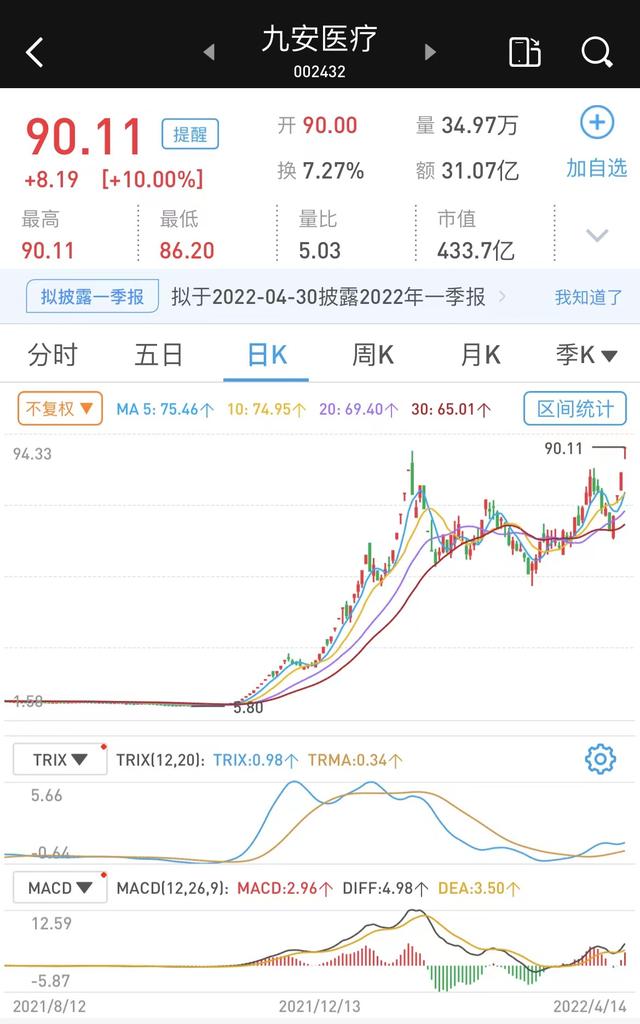Open indicator settings gear
Screen dimensions: 640x1024
tap(600, 760)
